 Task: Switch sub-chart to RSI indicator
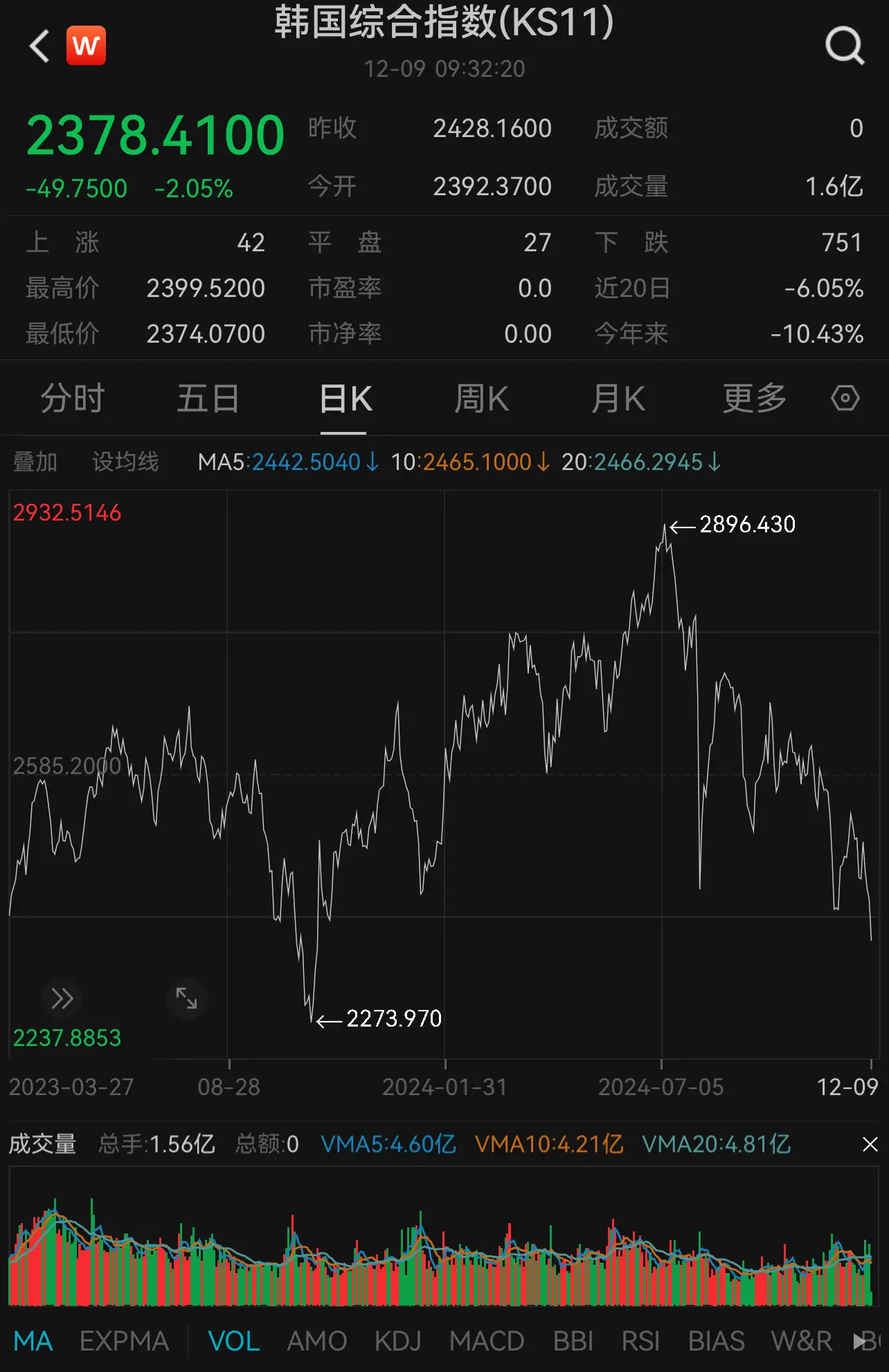coord(640,1341)
